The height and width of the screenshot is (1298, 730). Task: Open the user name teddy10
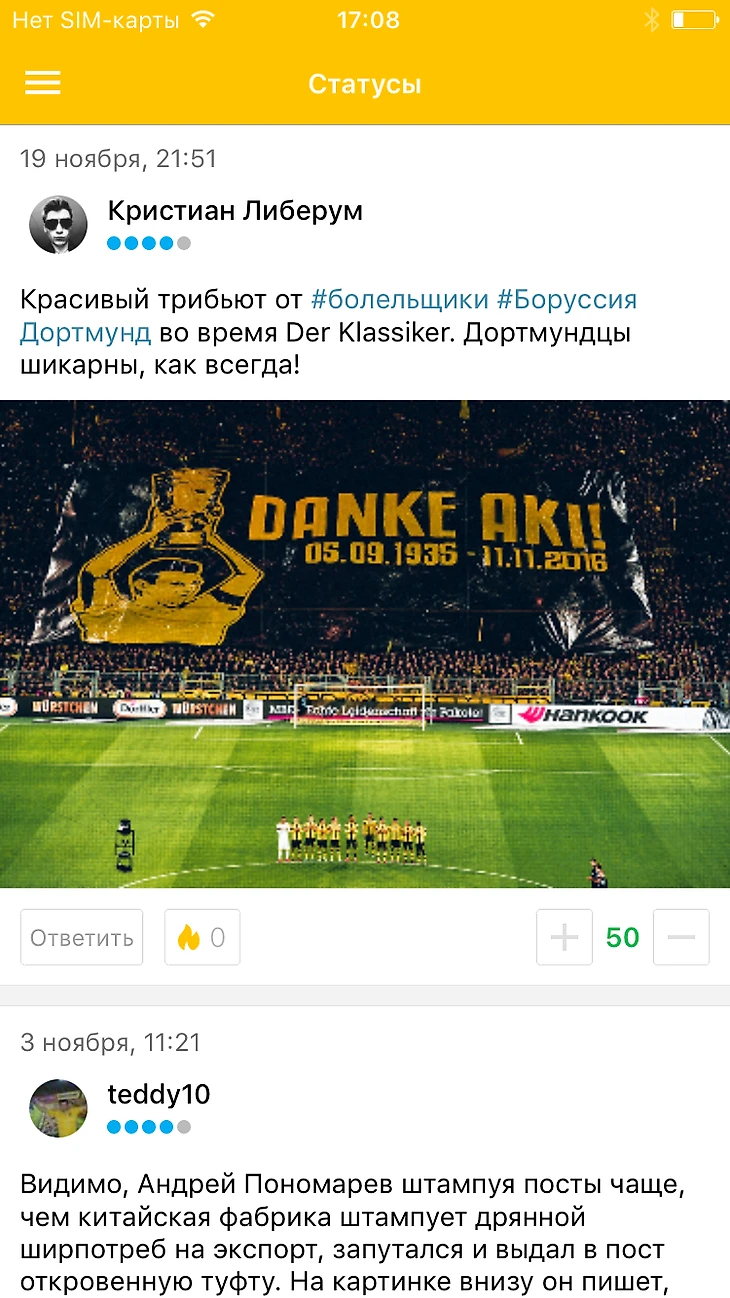(159, 1094)
